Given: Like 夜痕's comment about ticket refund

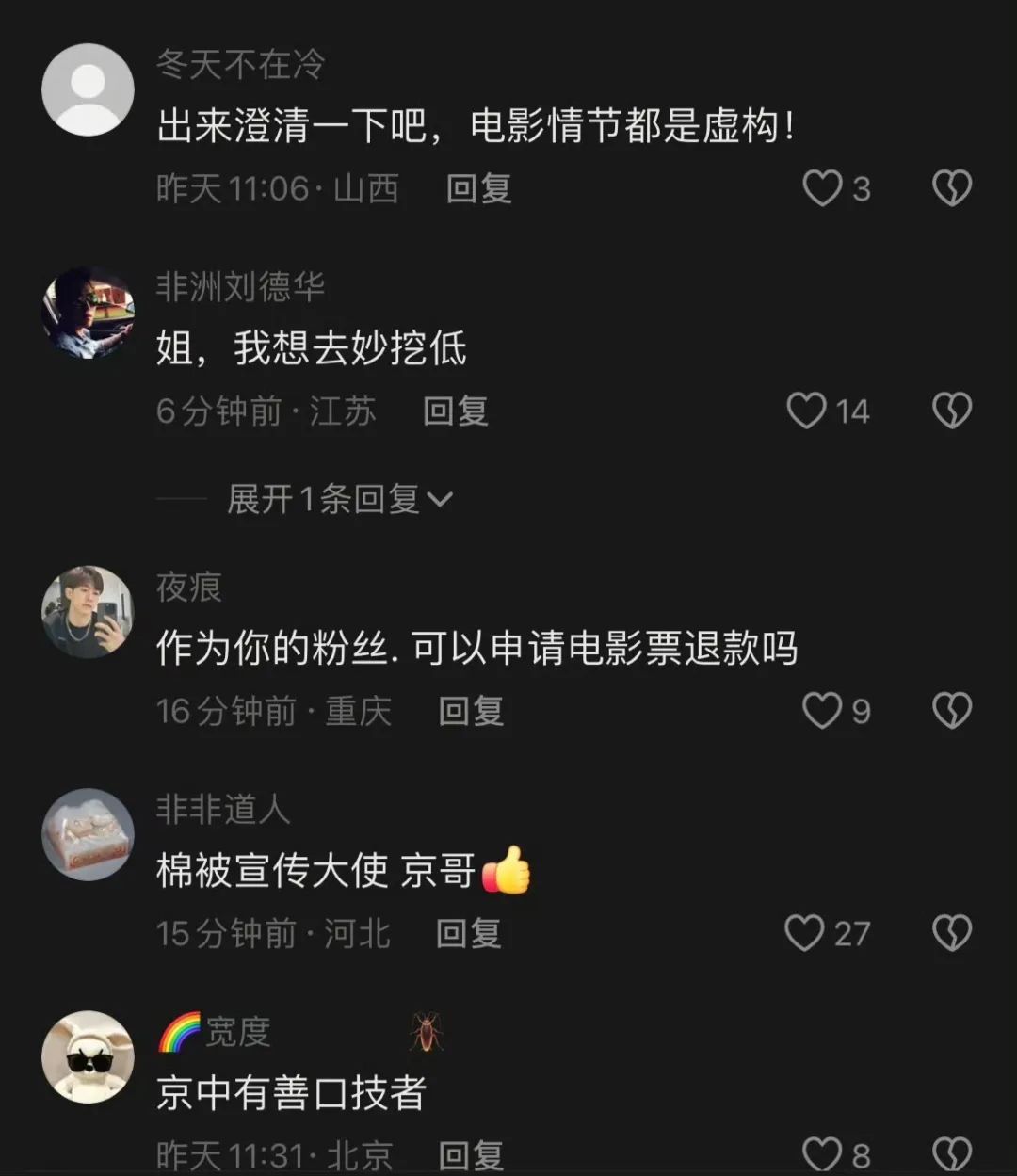Looking at the screenshot, I should (x=822, y=711).
